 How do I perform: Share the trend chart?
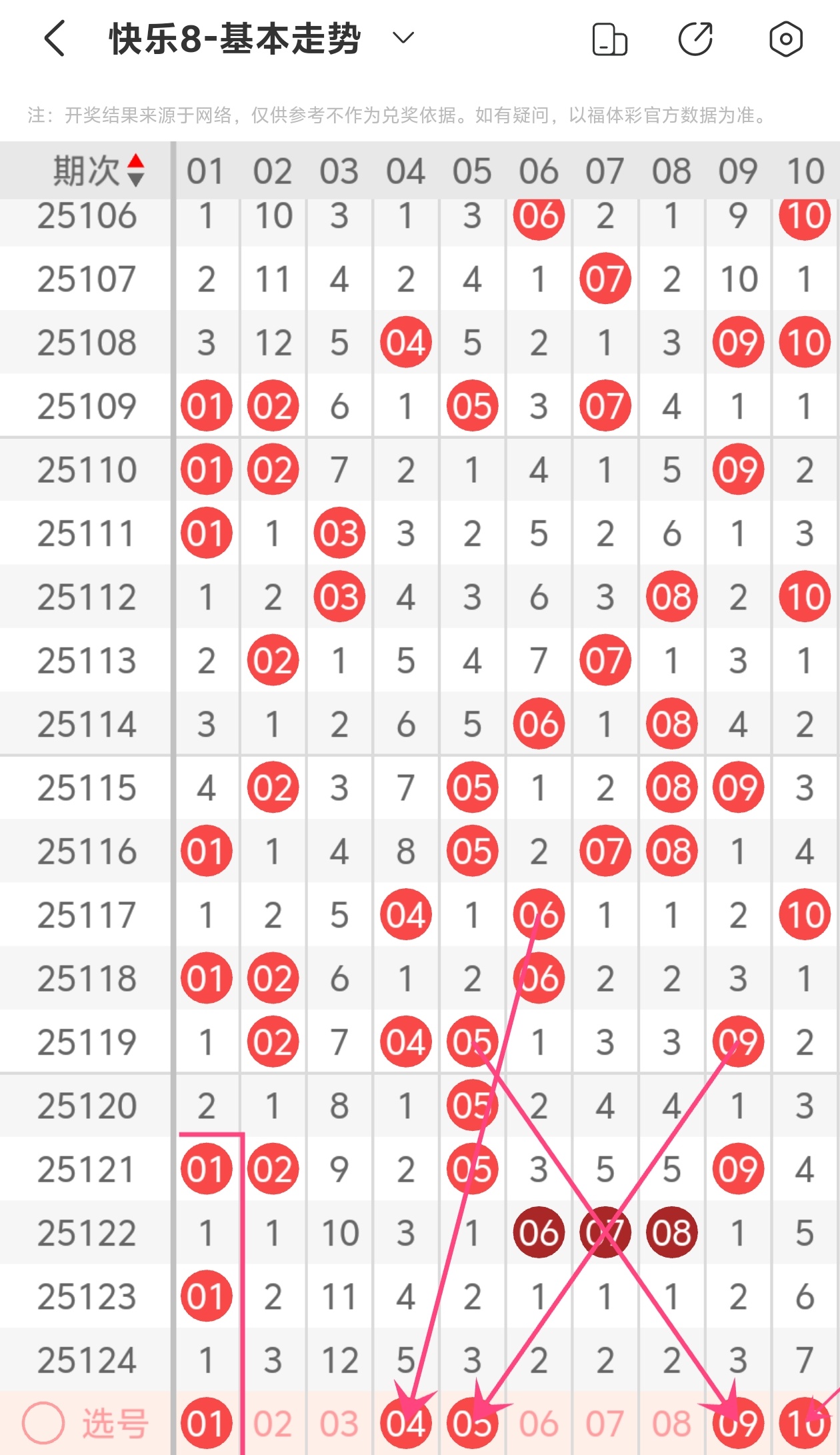tap(696, 39)
